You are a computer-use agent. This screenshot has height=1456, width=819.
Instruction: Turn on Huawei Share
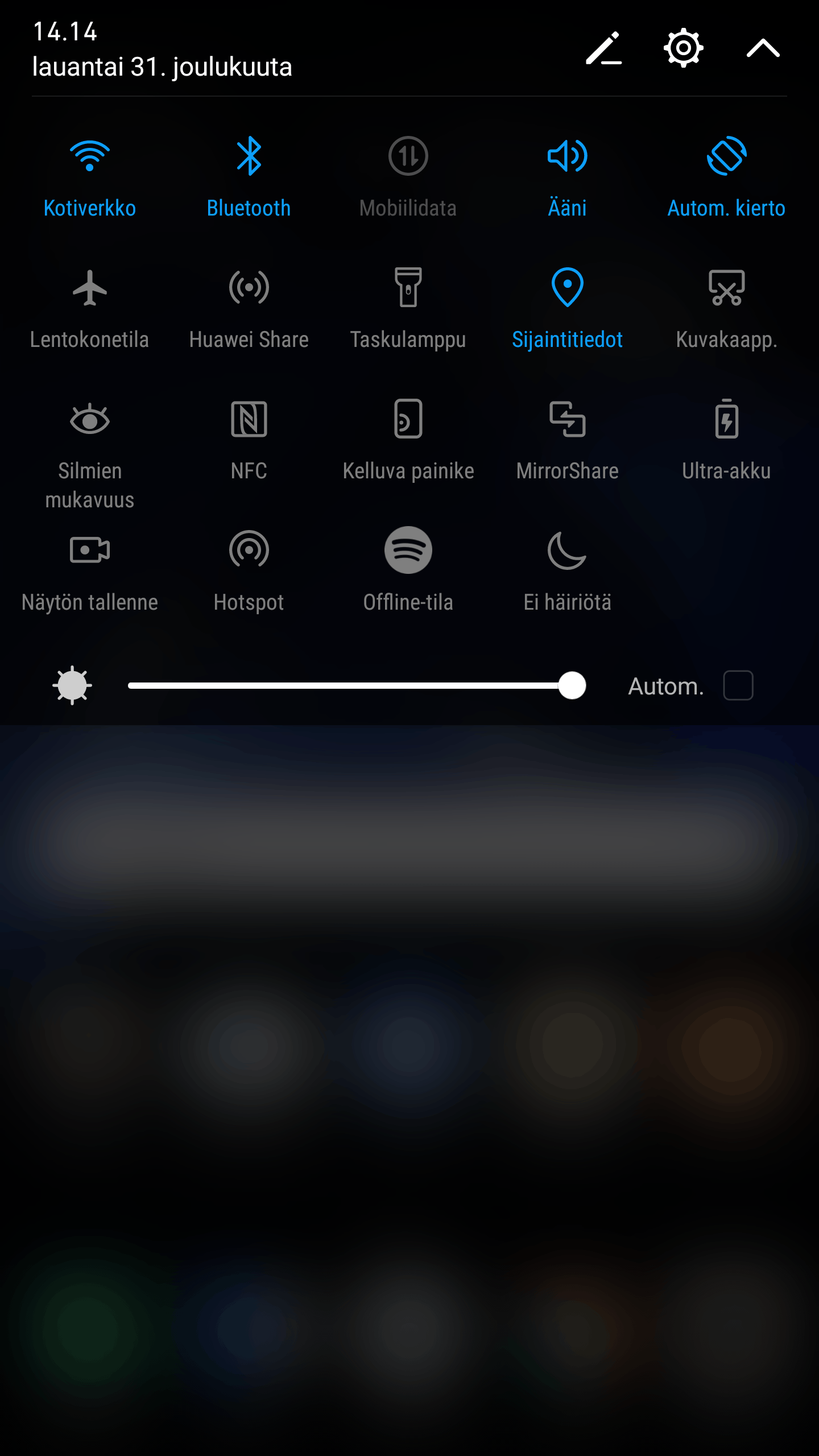tap(249, 288)
